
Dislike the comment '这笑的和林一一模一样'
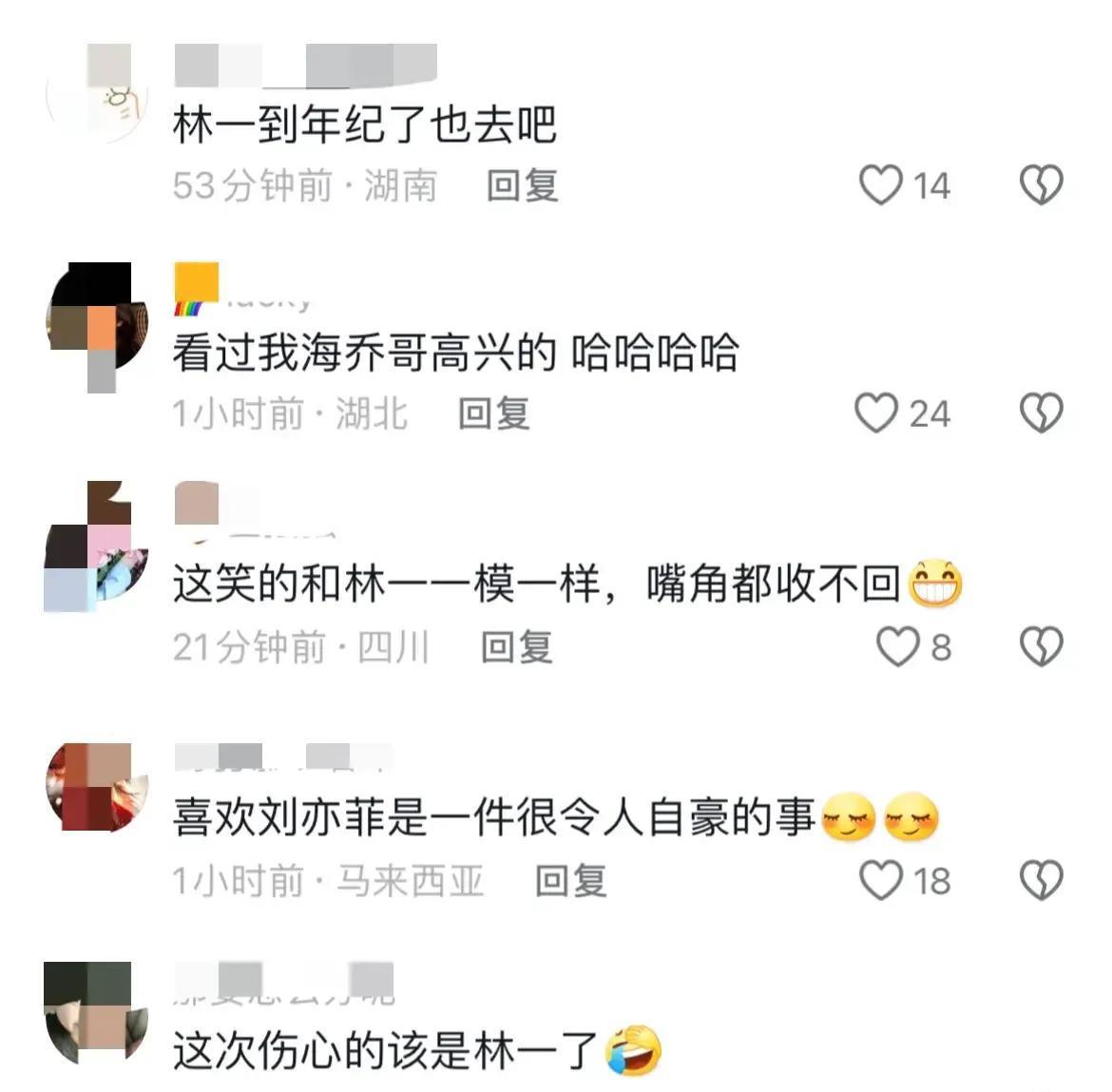point(1041,647)
